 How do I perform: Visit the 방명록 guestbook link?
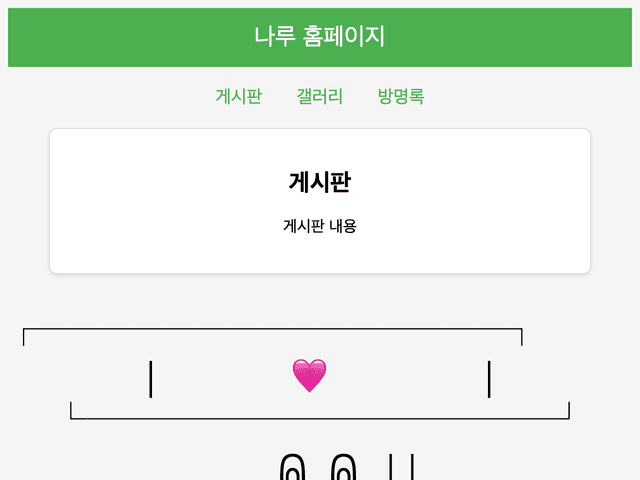[401, 97]
